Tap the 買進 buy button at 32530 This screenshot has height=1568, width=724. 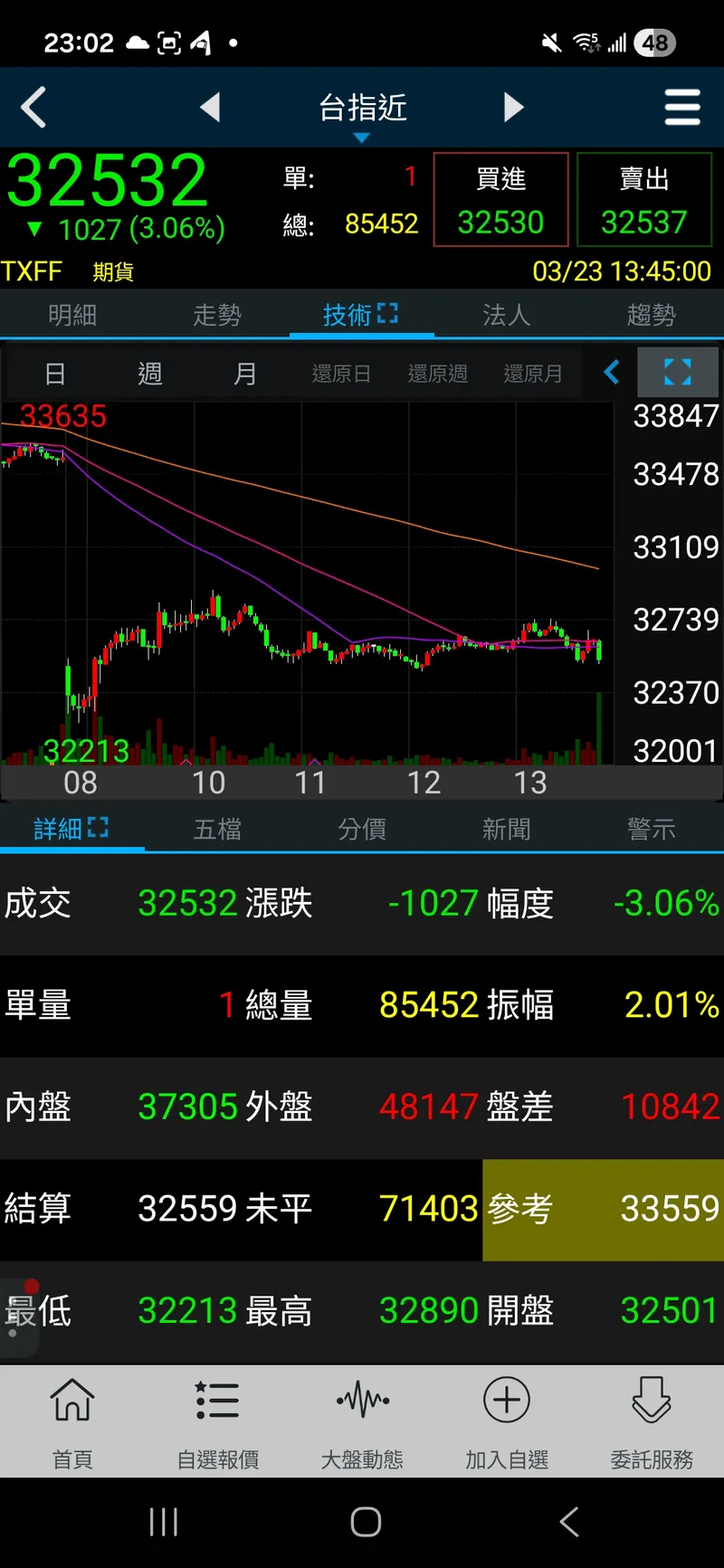pos(500,200)
